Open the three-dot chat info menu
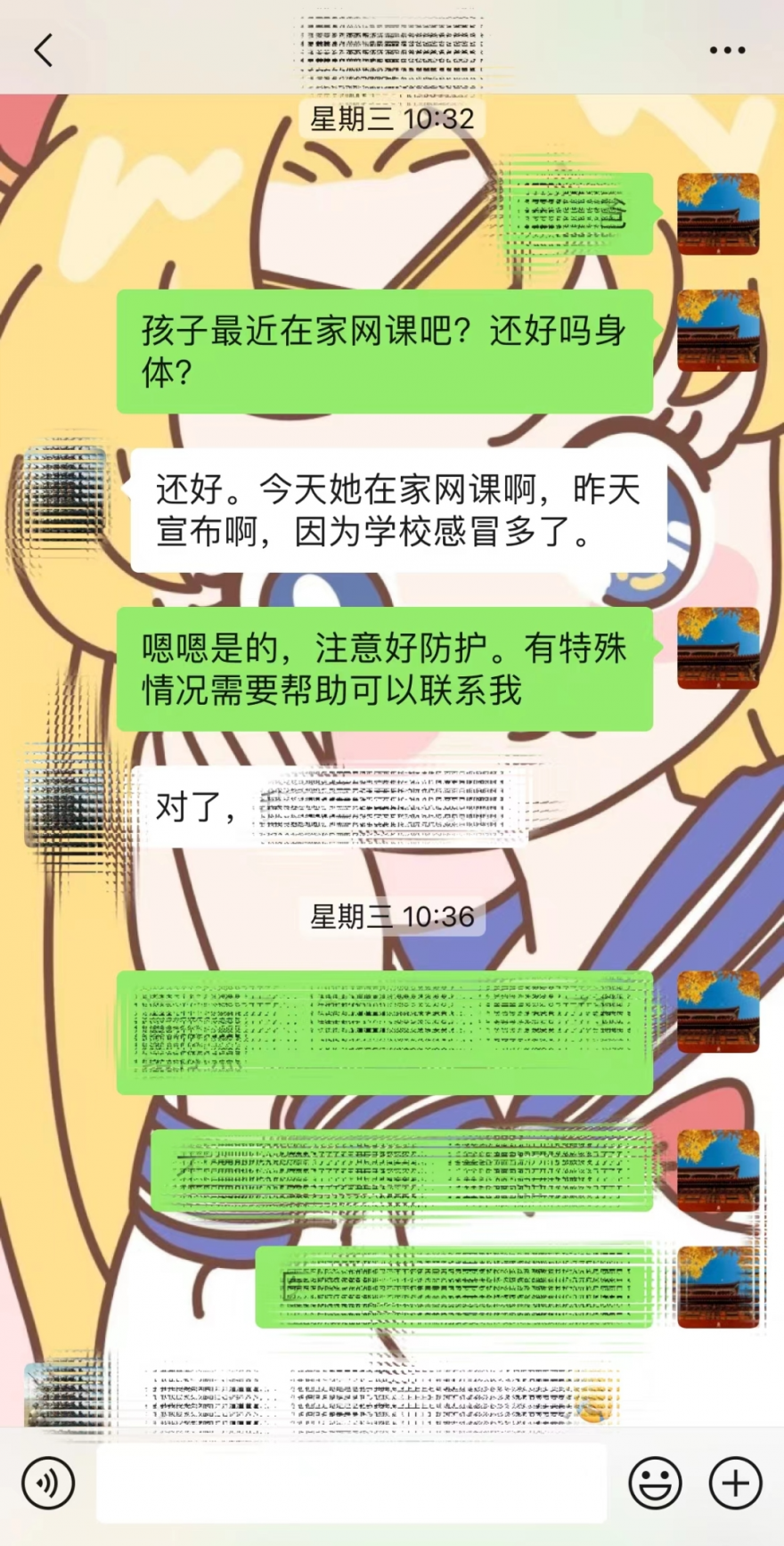The height and width of the screenshot is (1546, 784). coord(727,50)
